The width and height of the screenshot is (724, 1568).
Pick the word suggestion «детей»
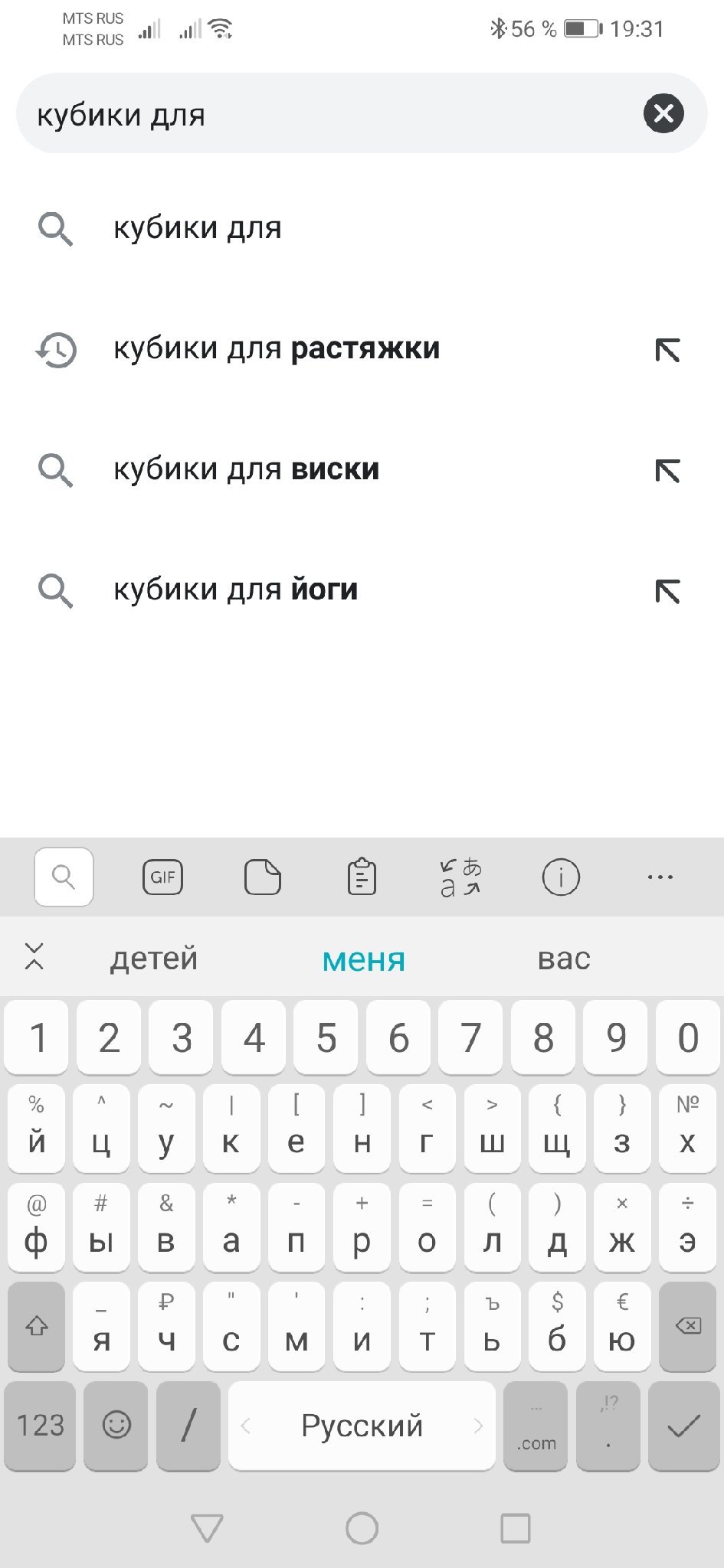coord(154,959)
